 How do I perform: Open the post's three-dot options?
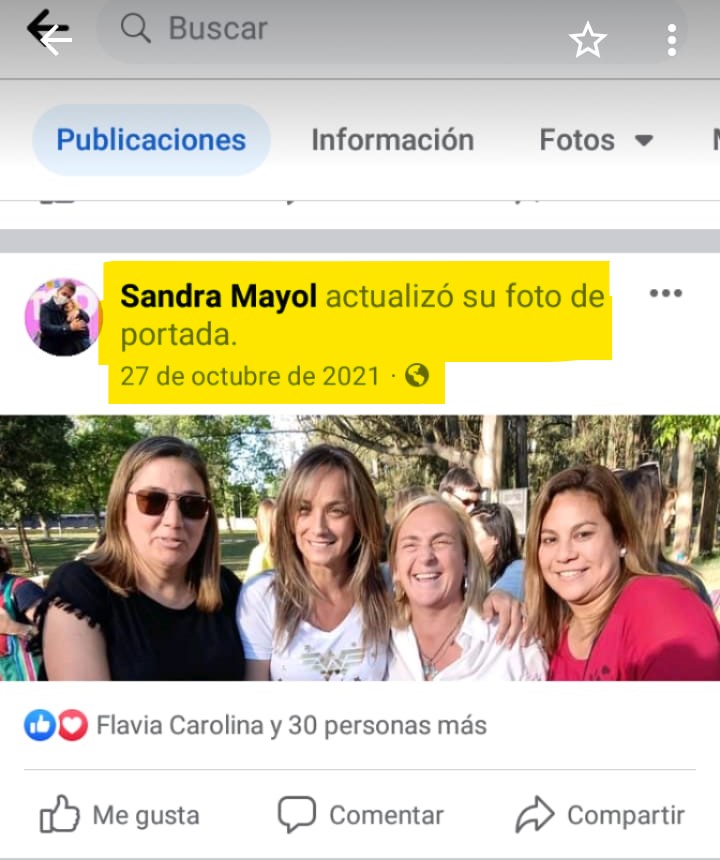(665, 294)
